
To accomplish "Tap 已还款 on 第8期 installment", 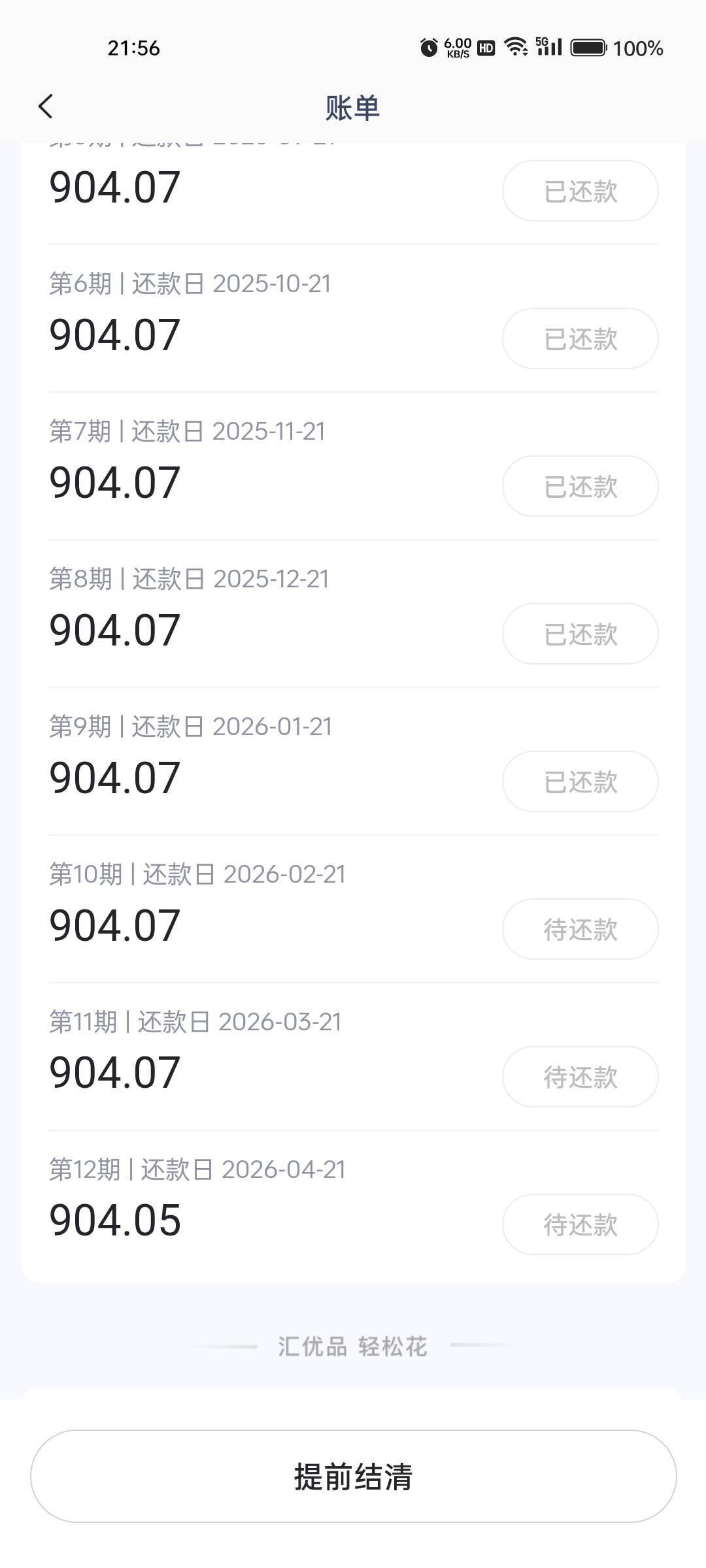I will coord(580,634).
